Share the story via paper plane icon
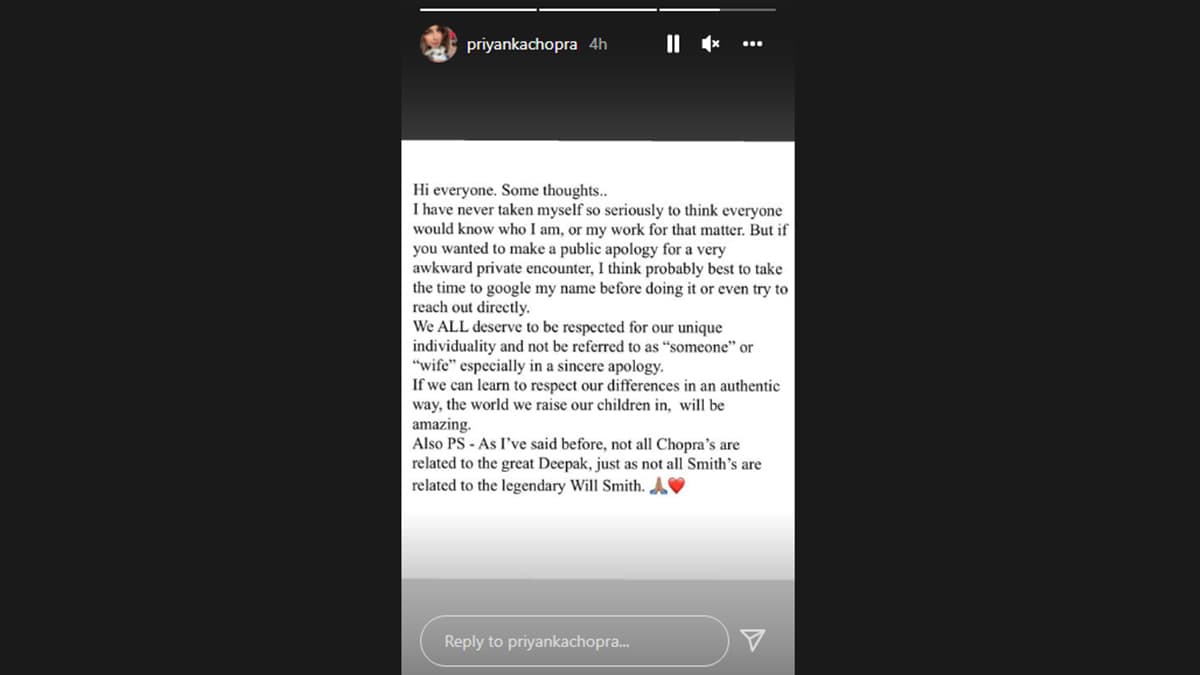The height and width of the screenshot is (675, 1200). 753,640
